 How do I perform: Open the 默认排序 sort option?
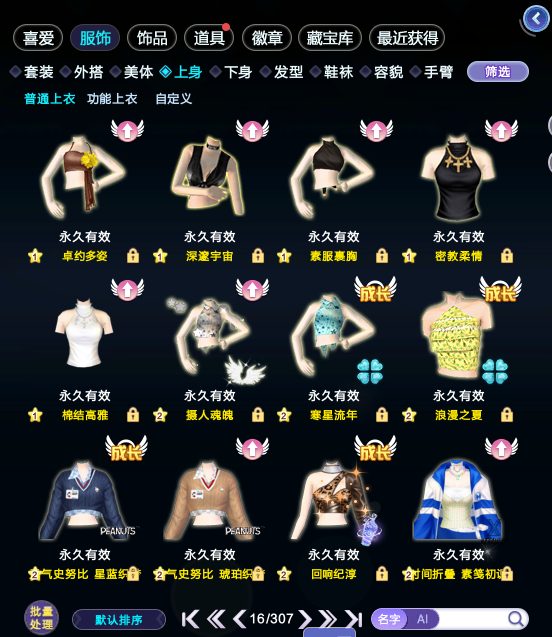(x=119, y=620)
